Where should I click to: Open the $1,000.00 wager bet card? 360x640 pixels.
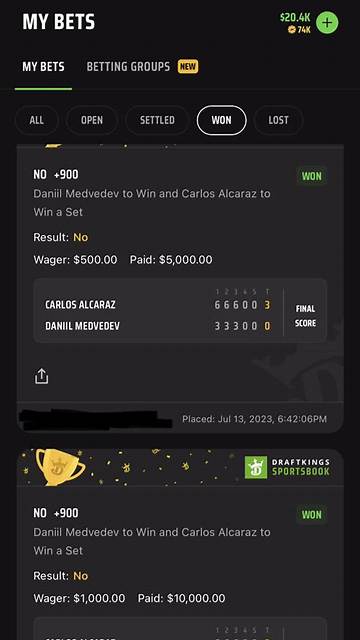coord(180,544)
